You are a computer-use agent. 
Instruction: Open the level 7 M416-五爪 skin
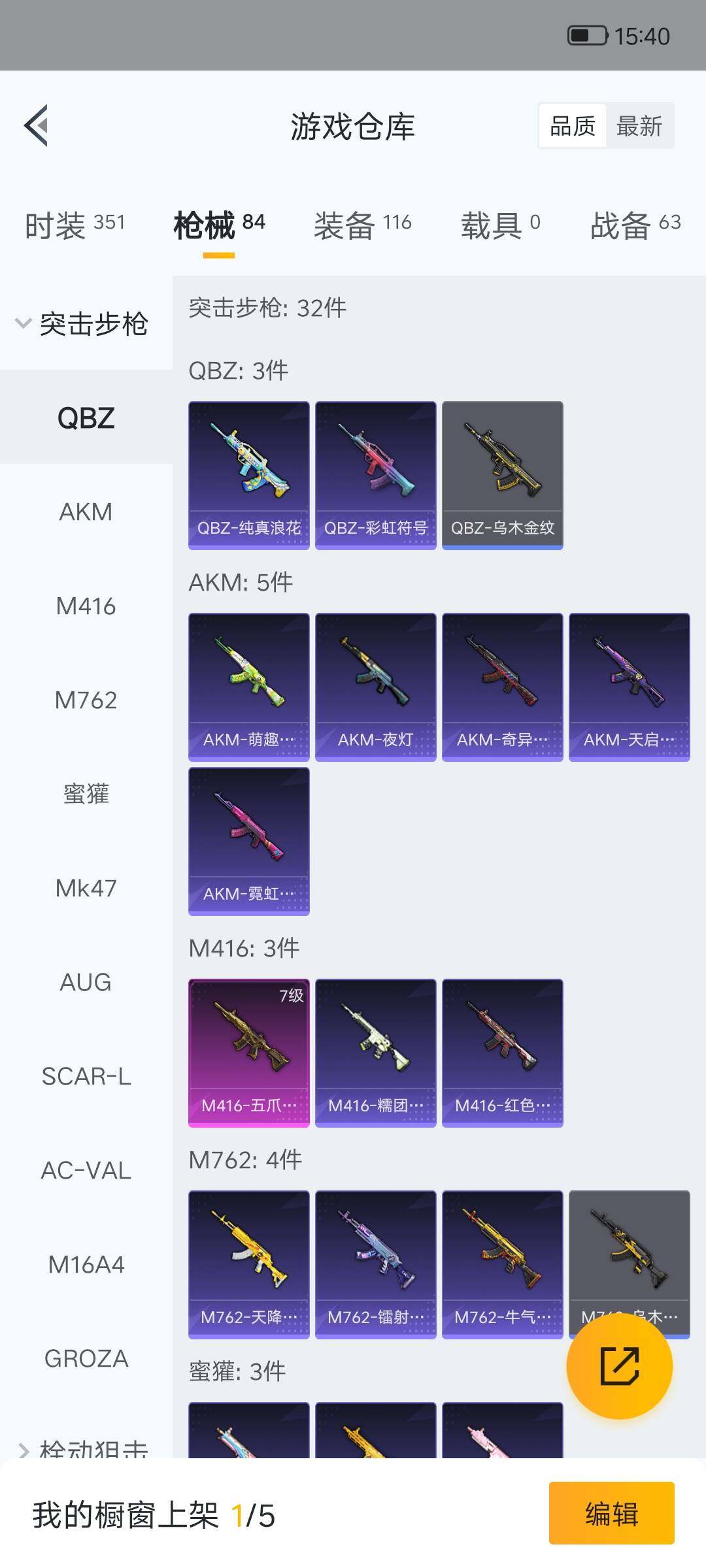point(248,1053)
